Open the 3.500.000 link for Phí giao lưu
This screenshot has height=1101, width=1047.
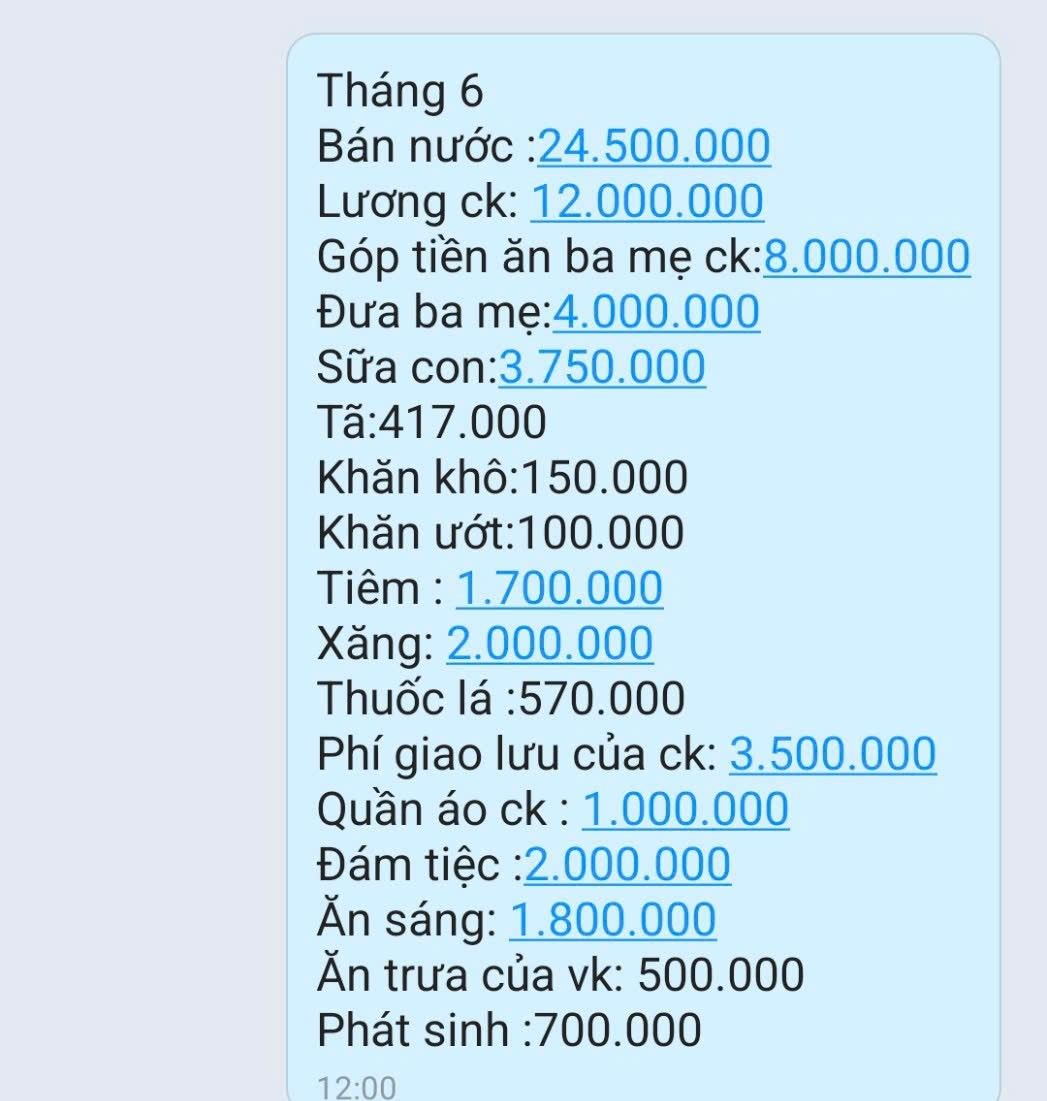[830, 753]
